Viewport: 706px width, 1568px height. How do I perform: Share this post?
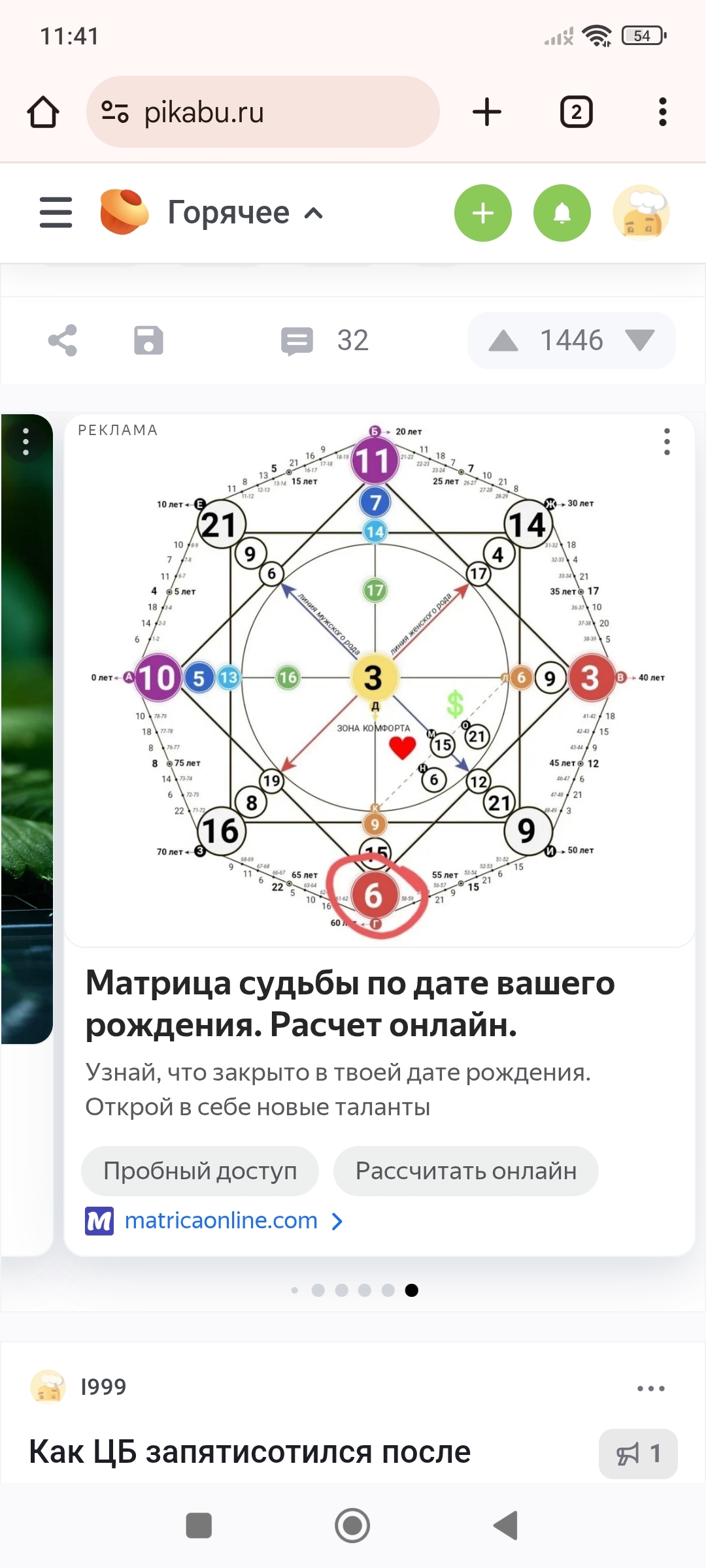pos(63,340)
